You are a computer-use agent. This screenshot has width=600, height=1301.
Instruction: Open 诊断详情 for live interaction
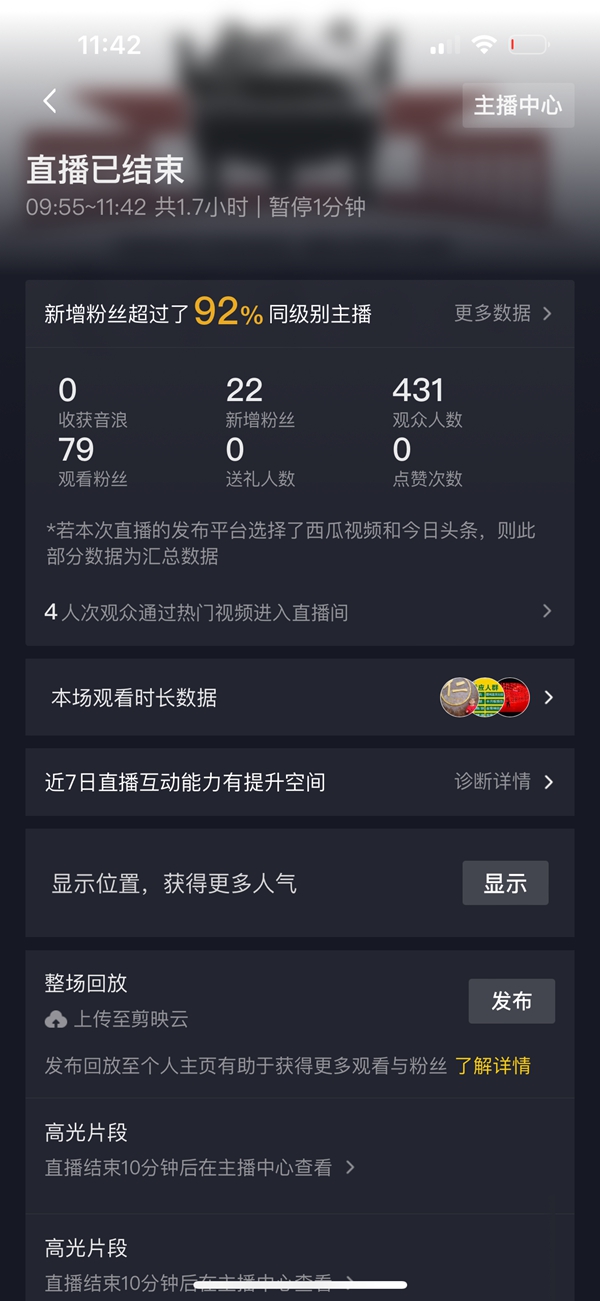click(x=503, y=782)
